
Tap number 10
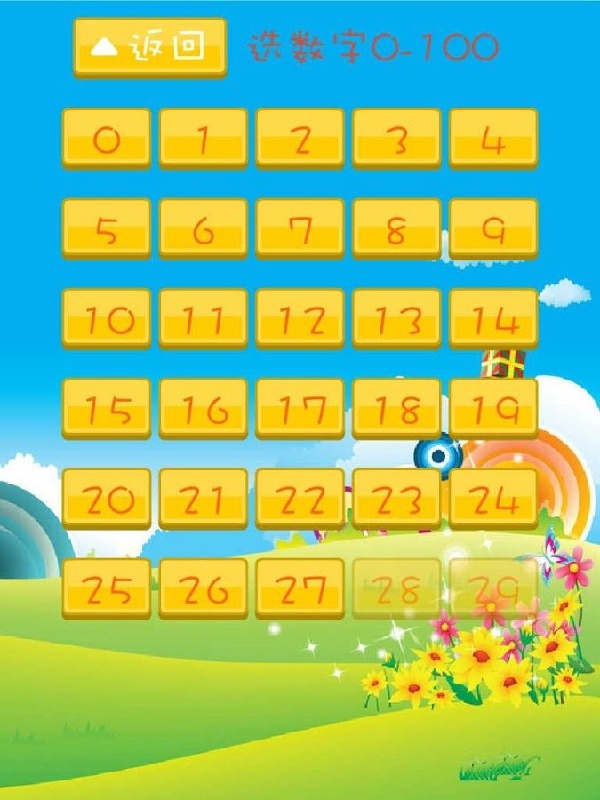pyautogui.click(x=106, y=318)
